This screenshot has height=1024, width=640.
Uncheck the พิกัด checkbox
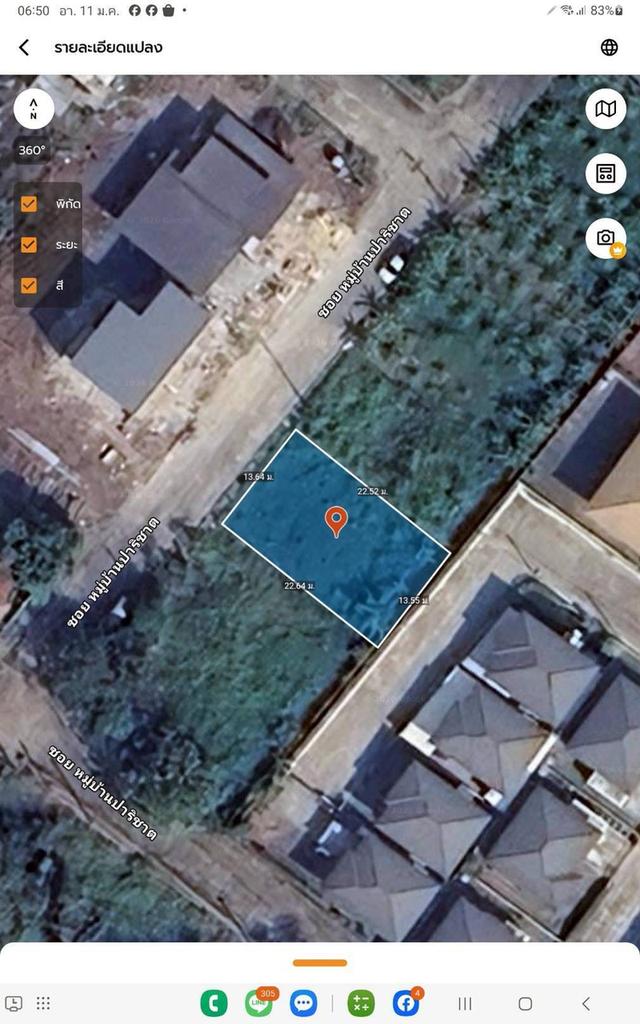pyautogui.click(x=29, y=204)
